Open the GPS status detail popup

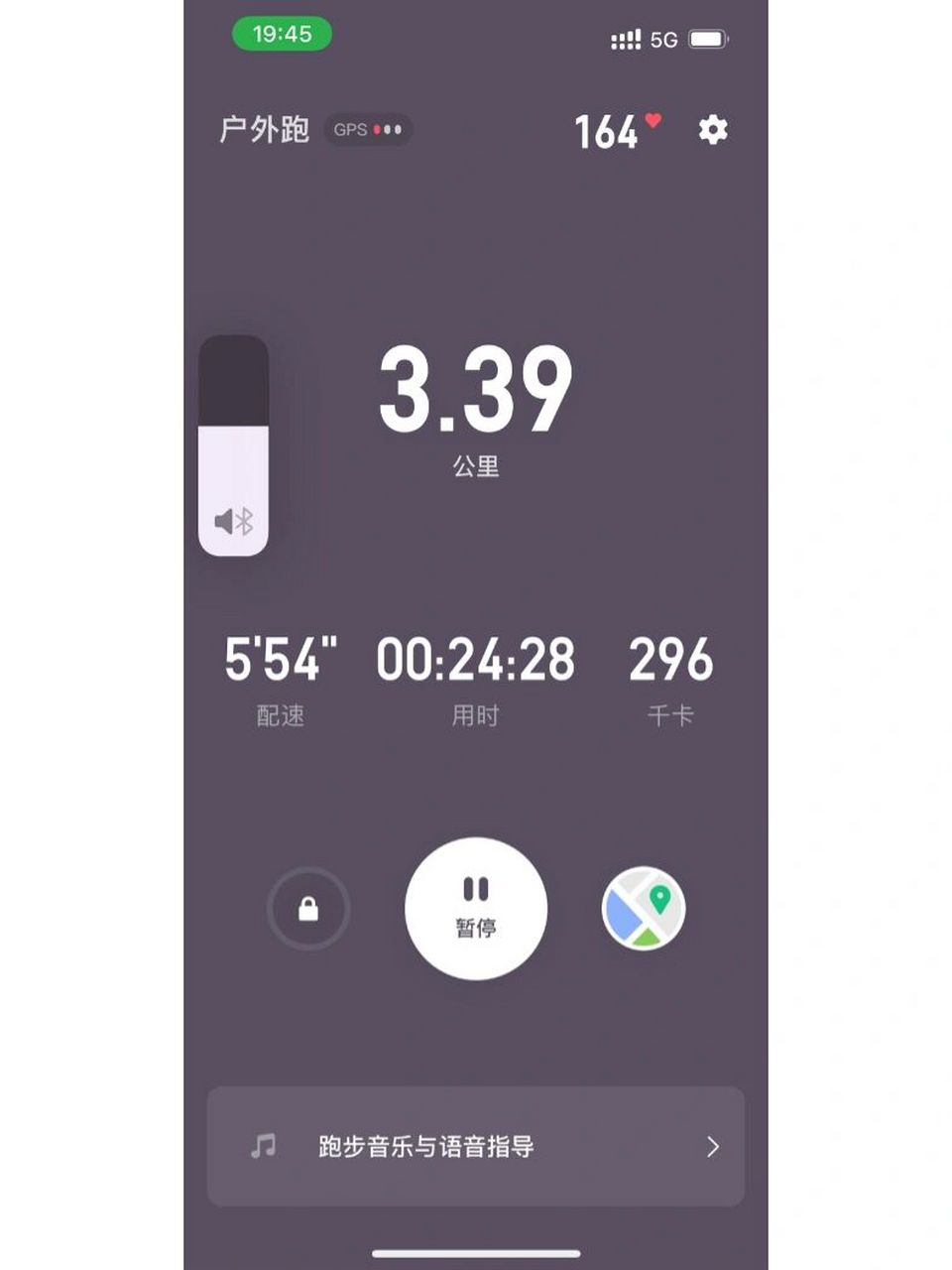368,130
